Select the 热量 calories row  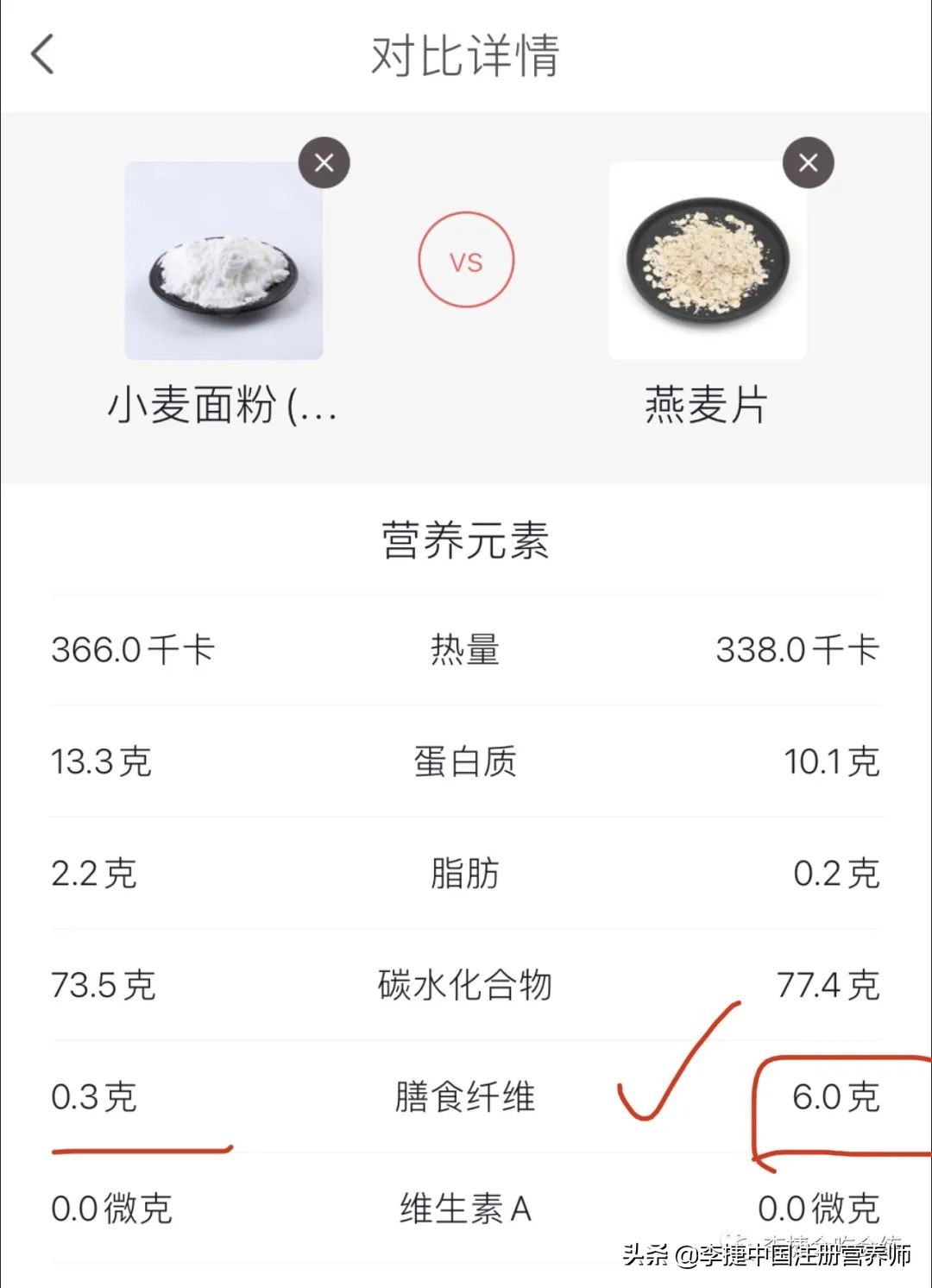click(466, 650)
